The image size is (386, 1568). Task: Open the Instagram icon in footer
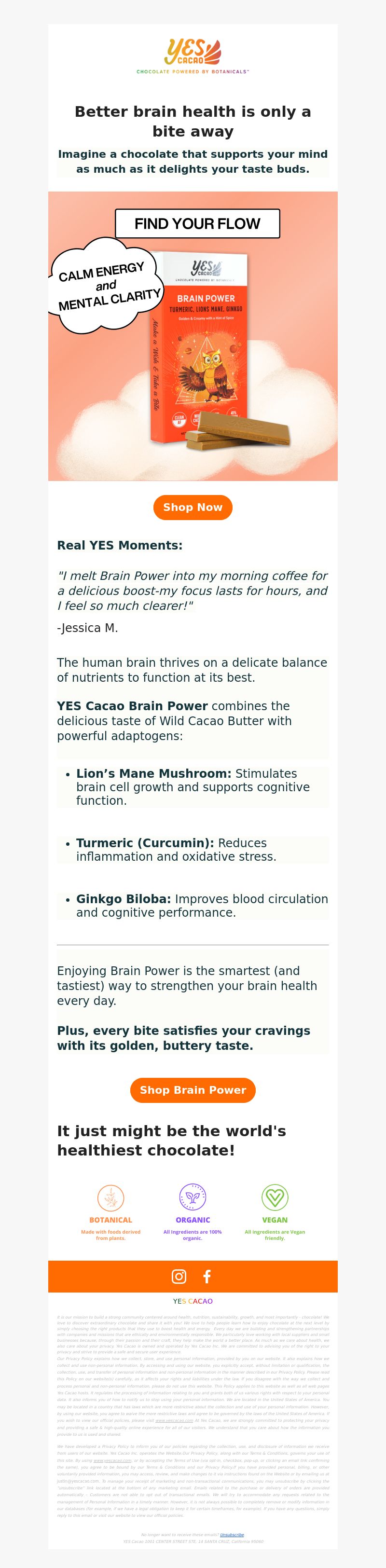pyautogui.click(x=179, y=1276)
